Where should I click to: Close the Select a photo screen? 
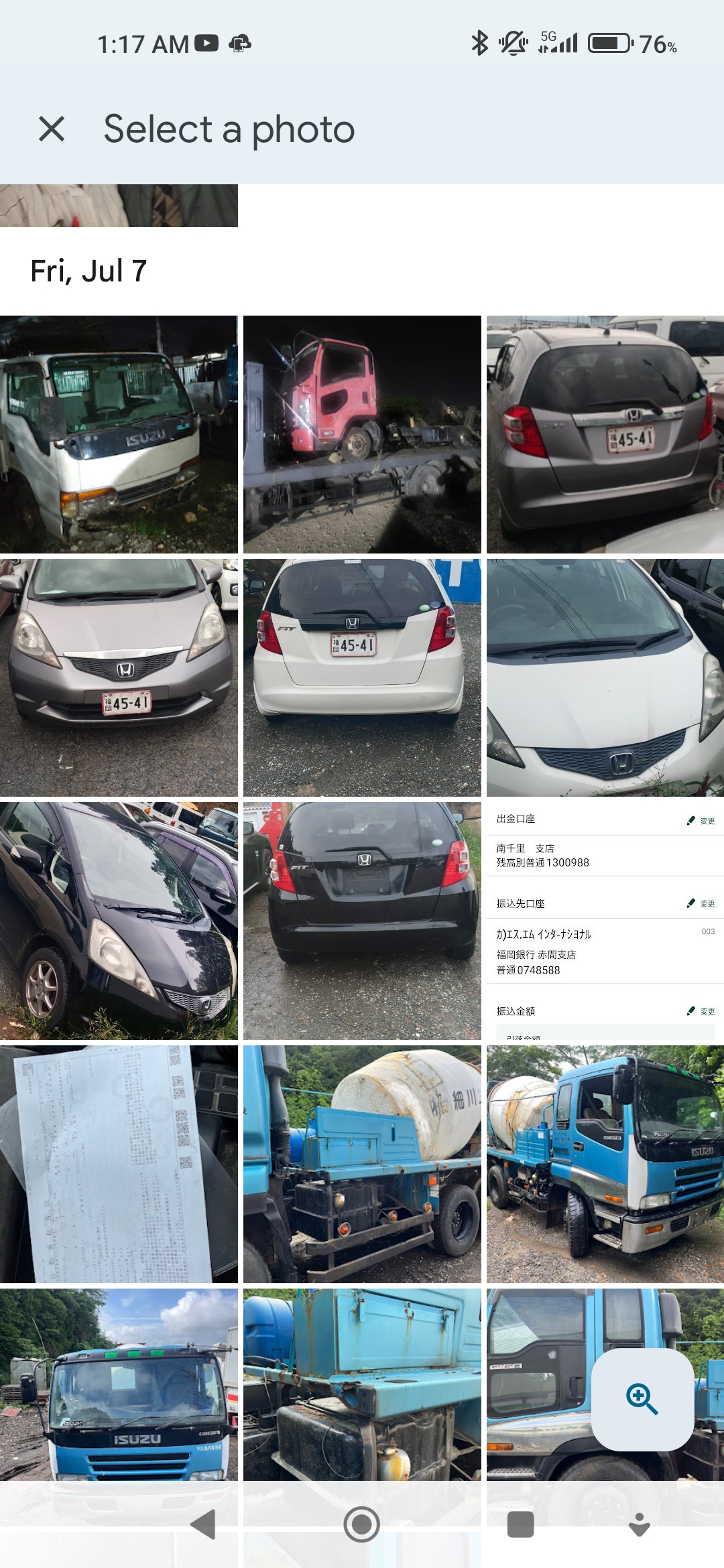tap(52, 129)
